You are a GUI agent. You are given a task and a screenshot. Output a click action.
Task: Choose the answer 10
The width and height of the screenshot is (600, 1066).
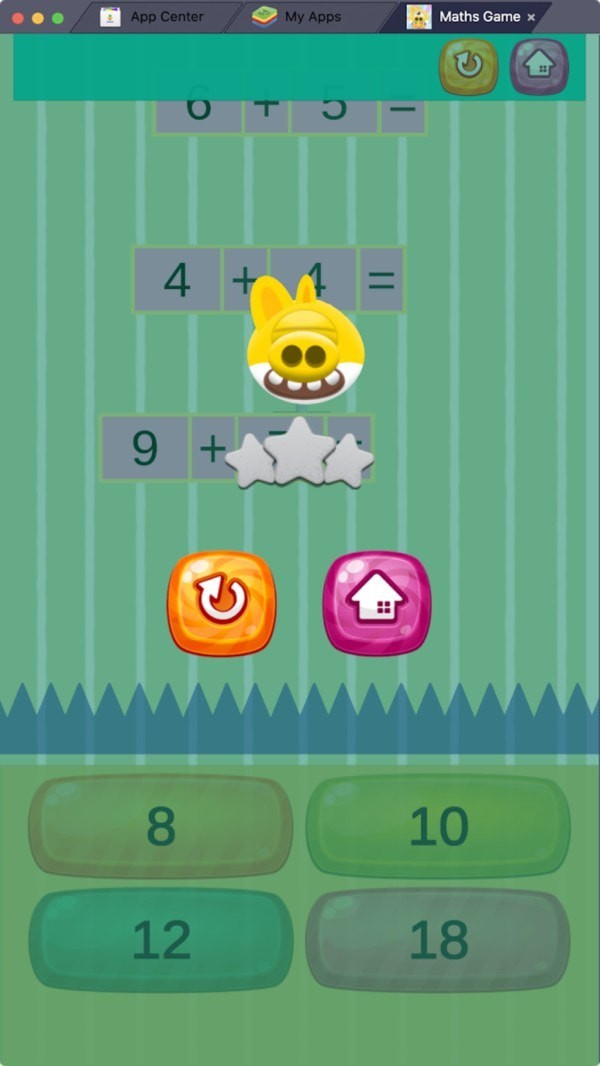pos(438,826)
